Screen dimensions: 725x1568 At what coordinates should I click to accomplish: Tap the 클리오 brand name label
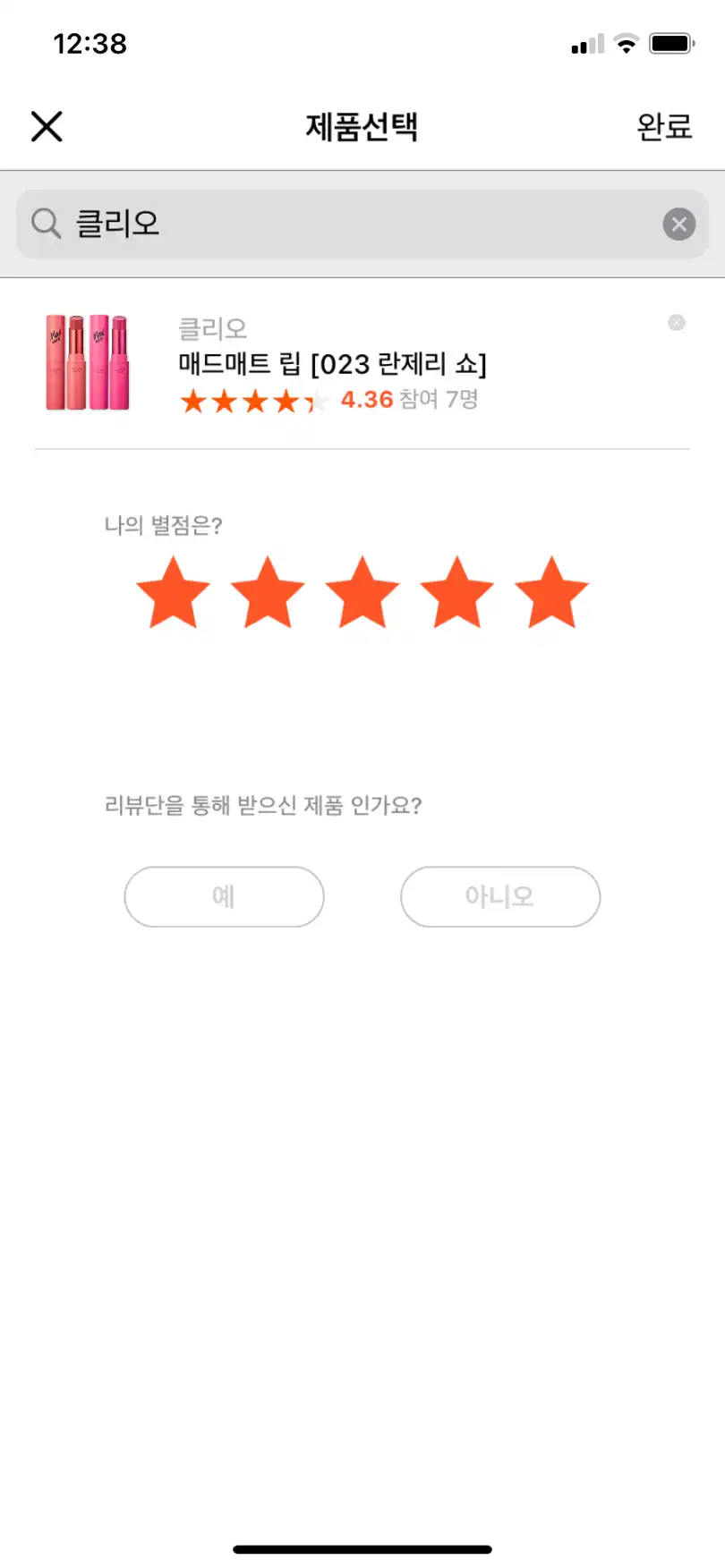click(213, 327)
